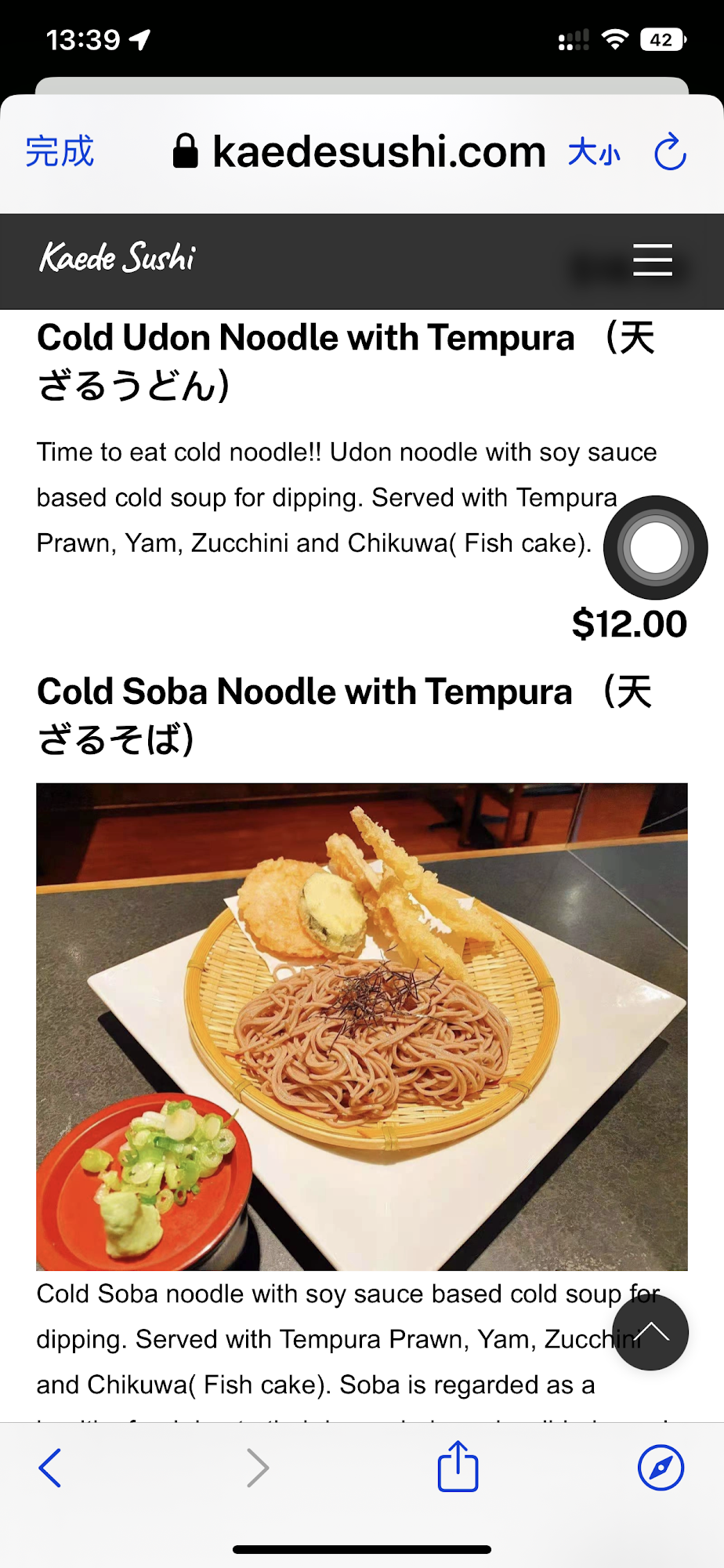The width and height of the screenshot is (724, 1568).
Task: Open the page in Safari compass
Action: click(x=661, y=1468)
